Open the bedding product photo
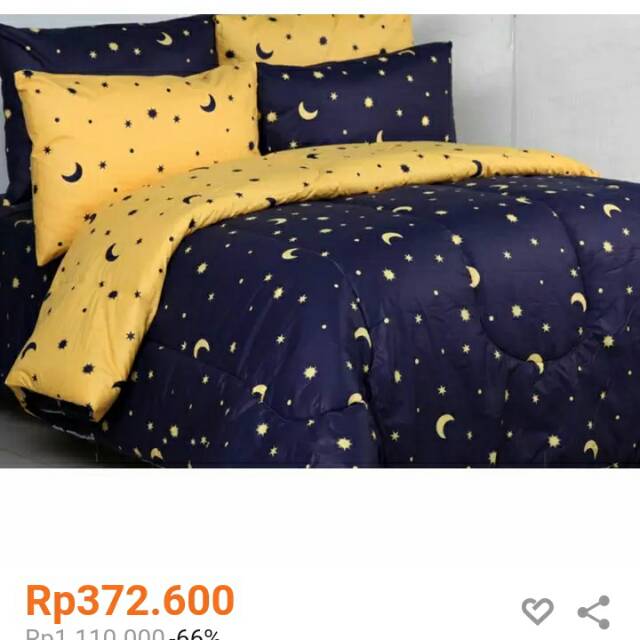Image resolution: width=640 pixels, height=640 pixels. coord(320,240)
